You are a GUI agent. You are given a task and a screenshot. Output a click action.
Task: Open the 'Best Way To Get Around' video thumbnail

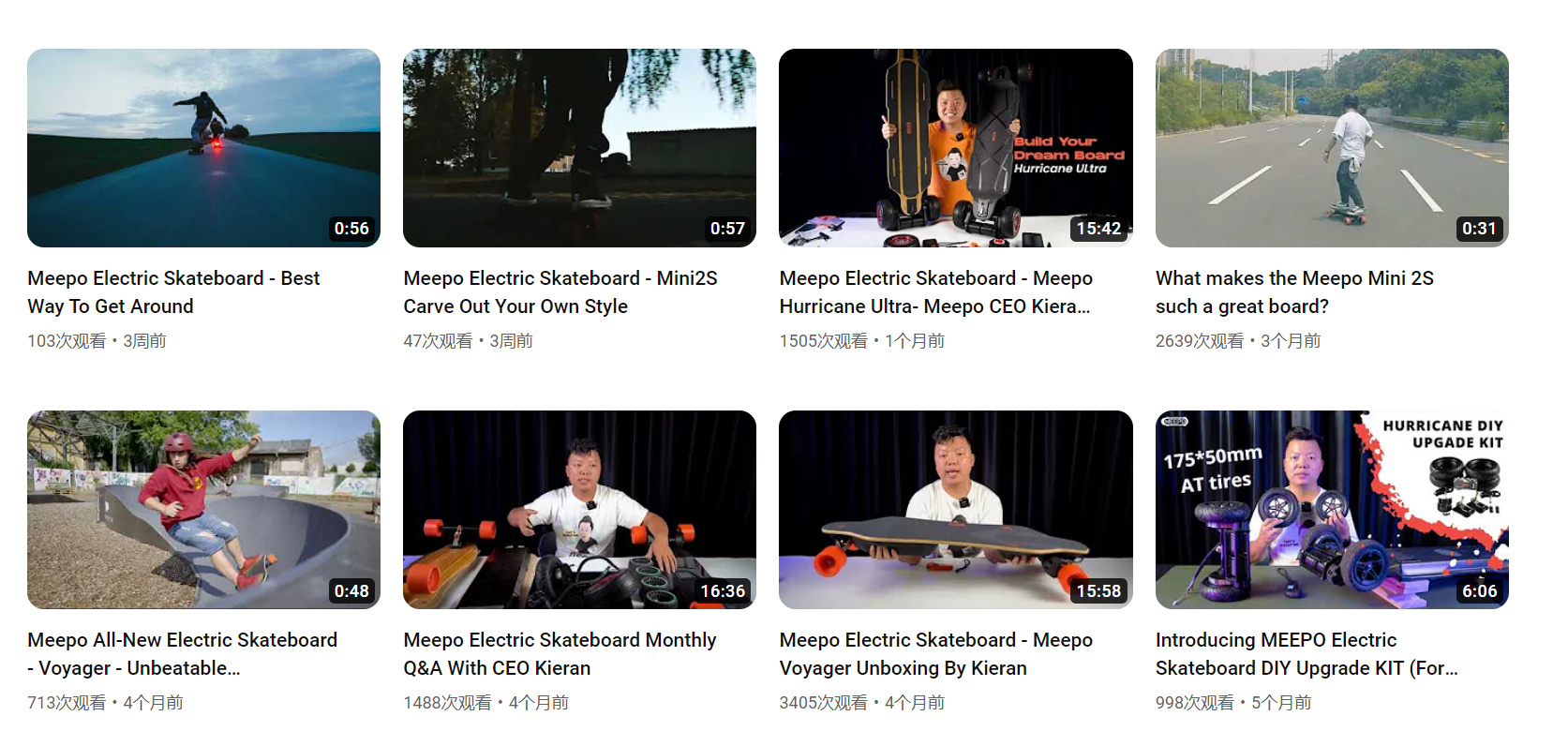(203, 148)
